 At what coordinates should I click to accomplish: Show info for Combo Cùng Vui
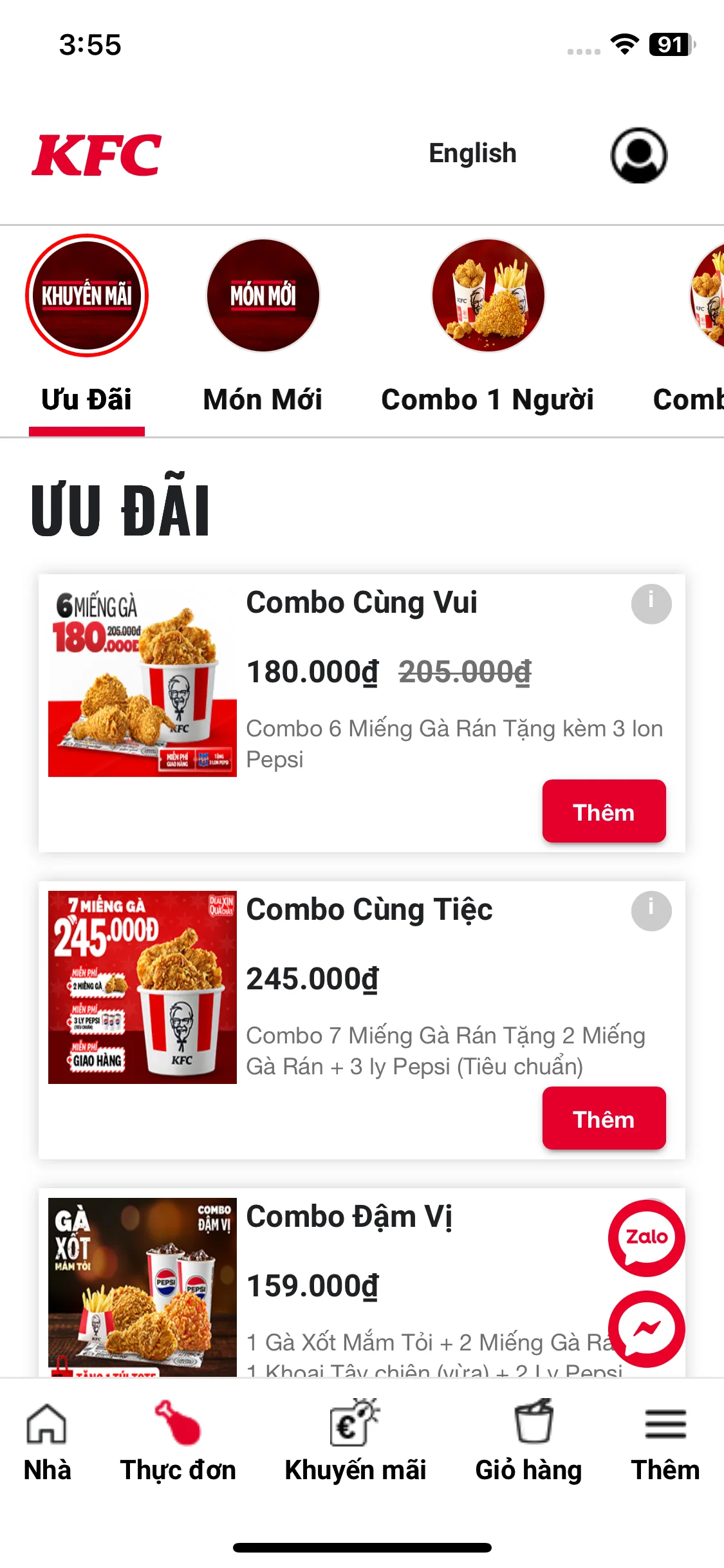(x=651, y=604)
